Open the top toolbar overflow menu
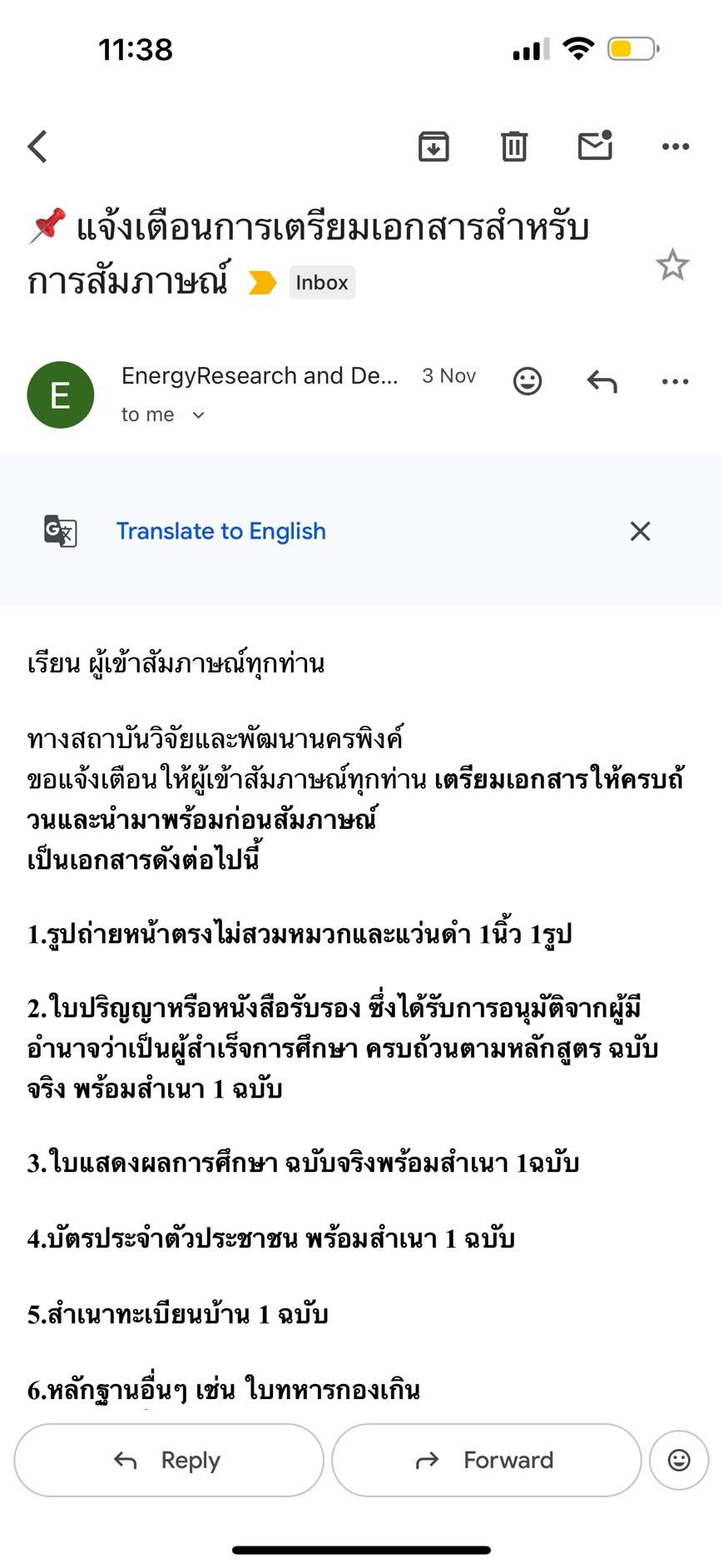 675,146
